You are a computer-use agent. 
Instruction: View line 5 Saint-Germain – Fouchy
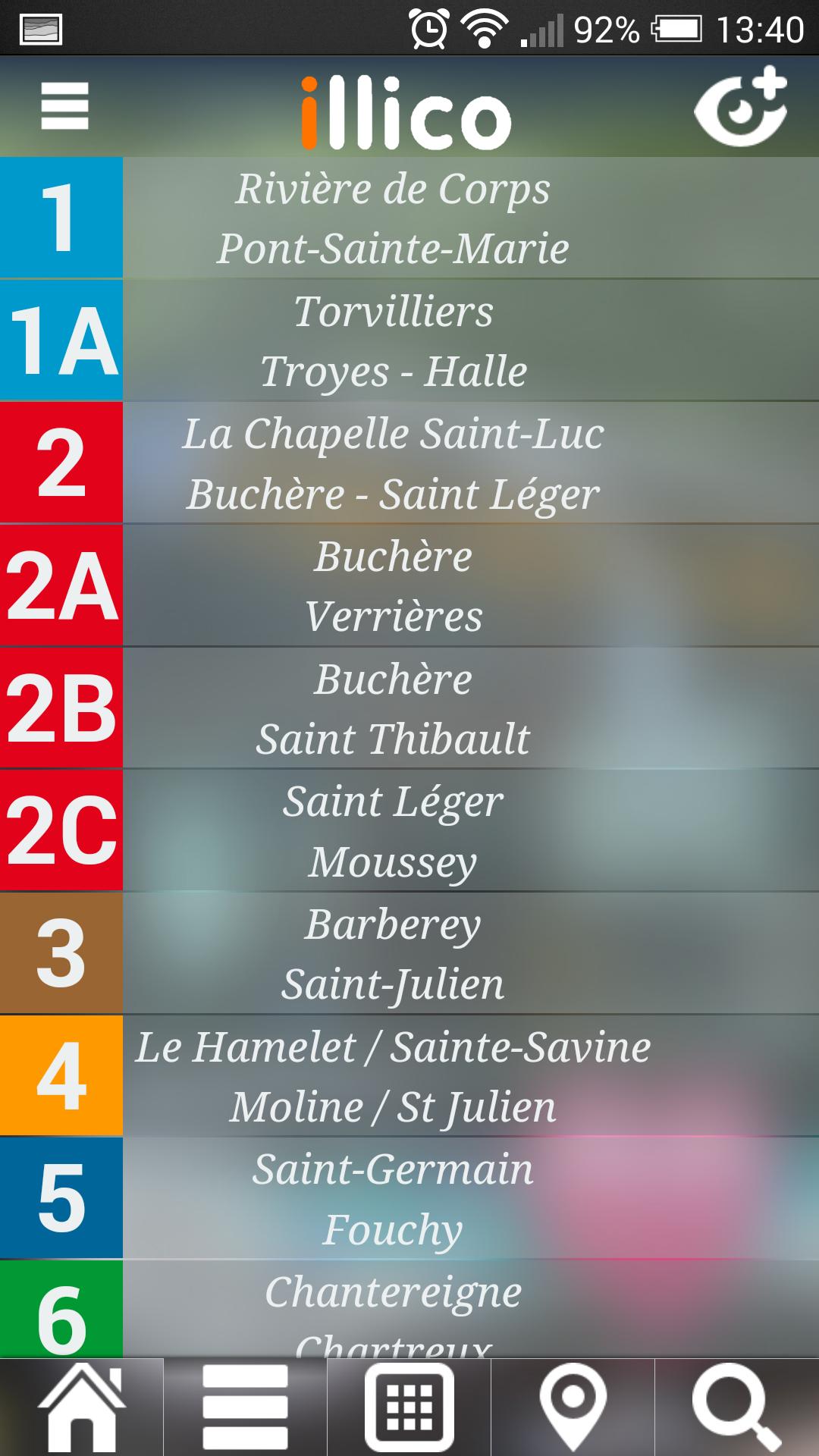coord(409,1198)
